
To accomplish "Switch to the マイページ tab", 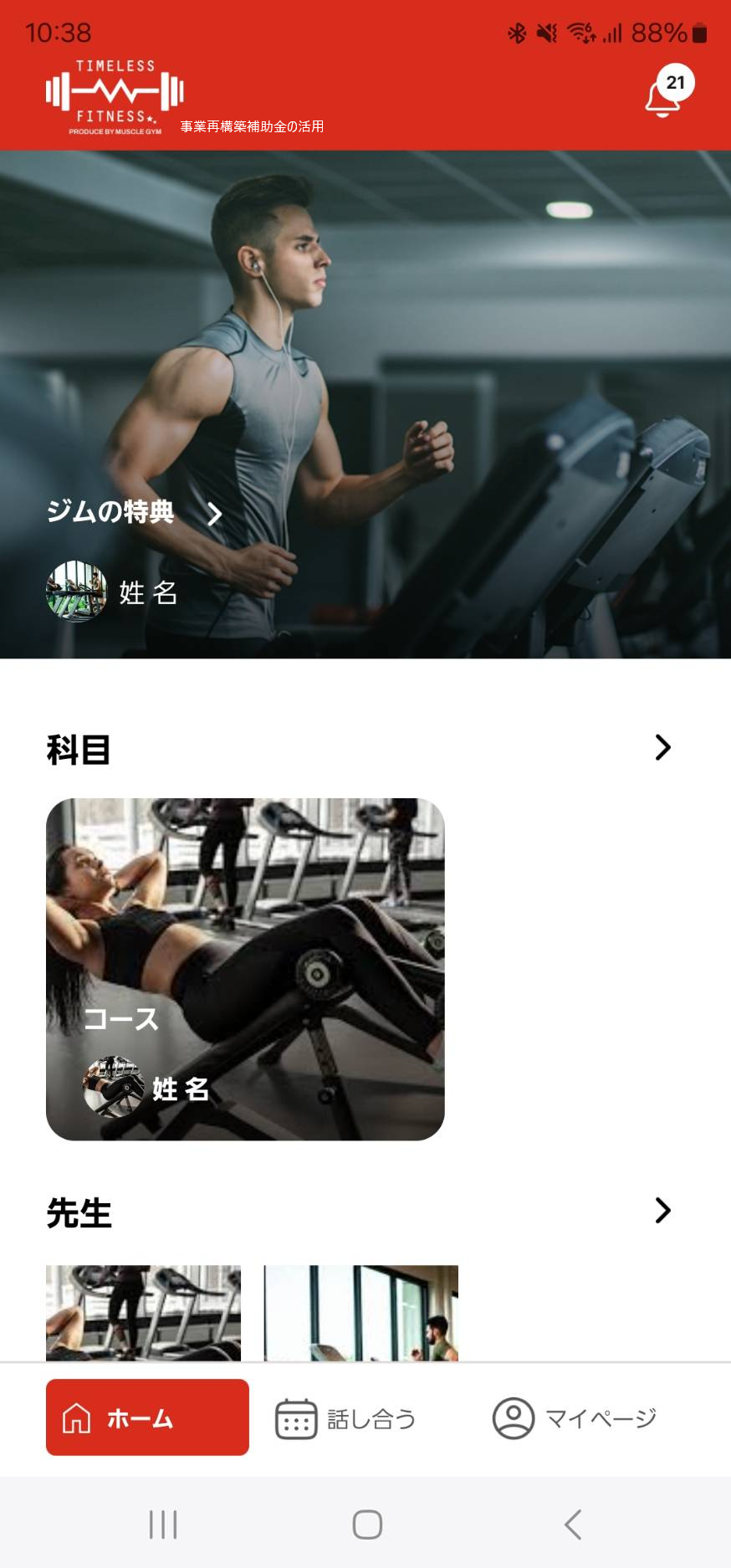I will pyautogui.click(x=575, y=1418).
